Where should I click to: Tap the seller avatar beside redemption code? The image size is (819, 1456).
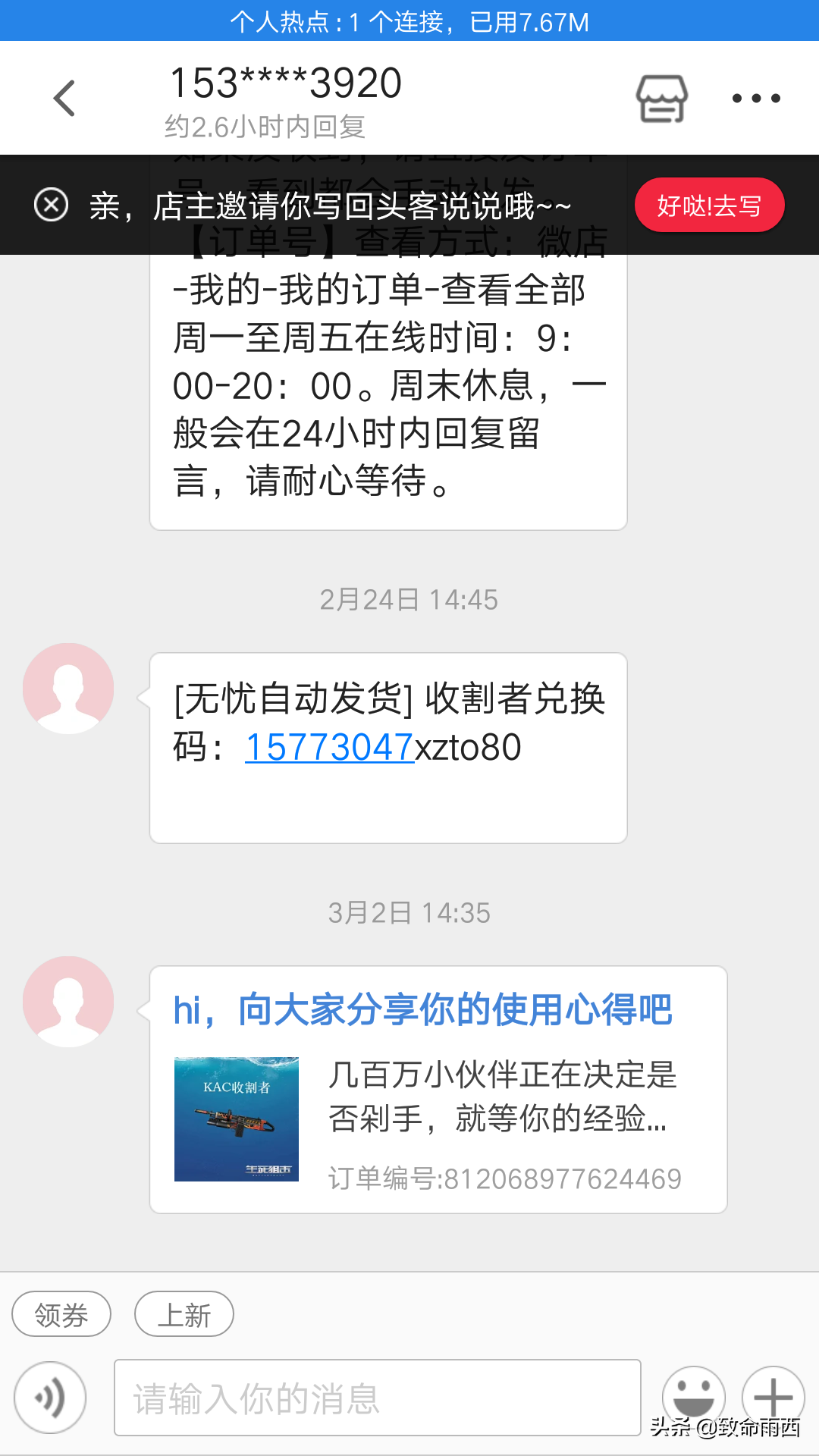[x=68, y=689]
